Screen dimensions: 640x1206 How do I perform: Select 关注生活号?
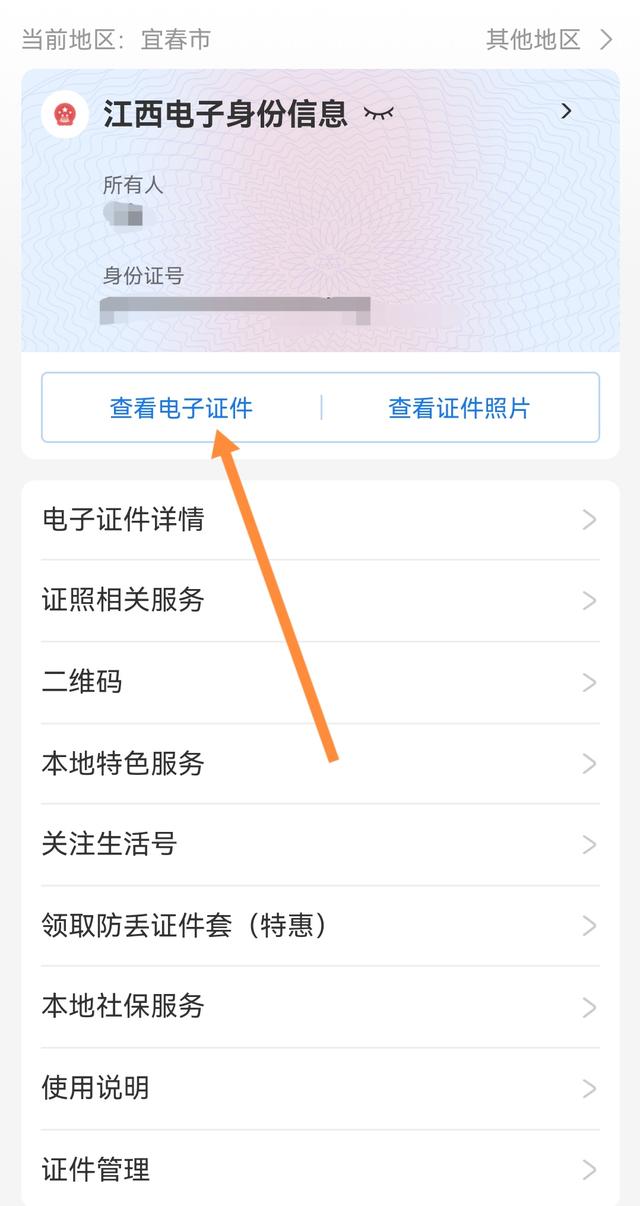[x=320, y=845]
